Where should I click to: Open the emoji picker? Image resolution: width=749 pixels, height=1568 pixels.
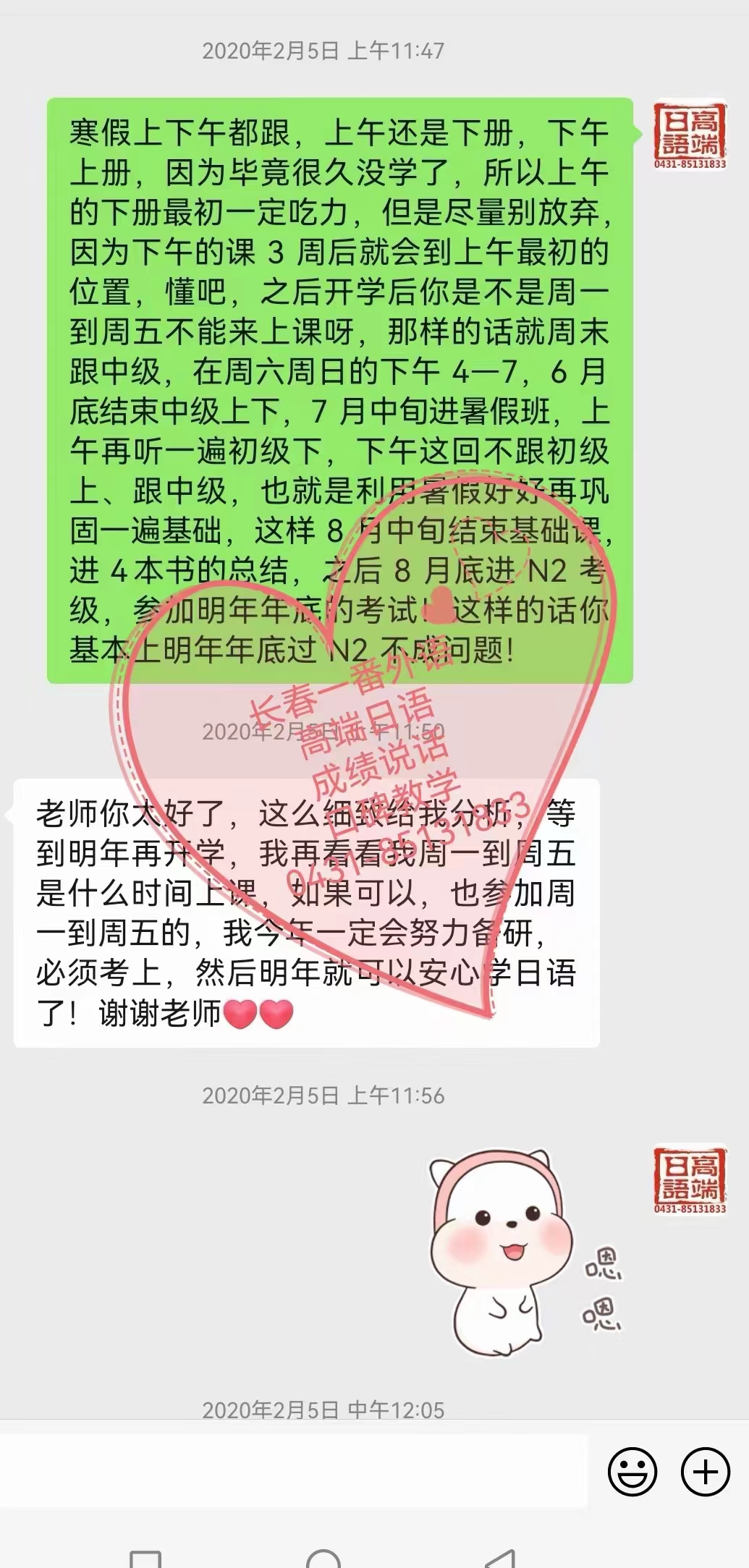632,1471
